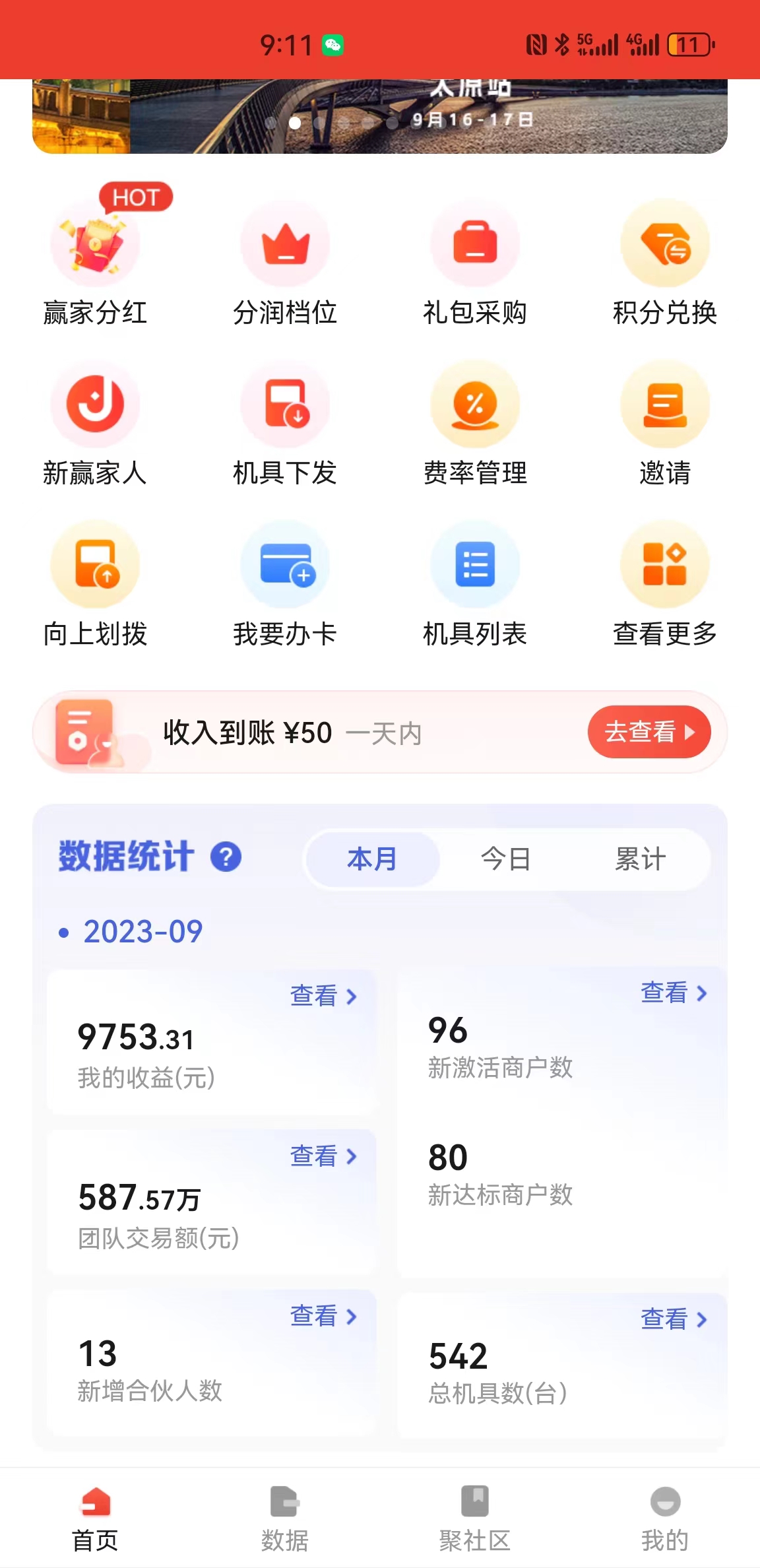Open the 新赢家人 feature icon

point(94,405)
